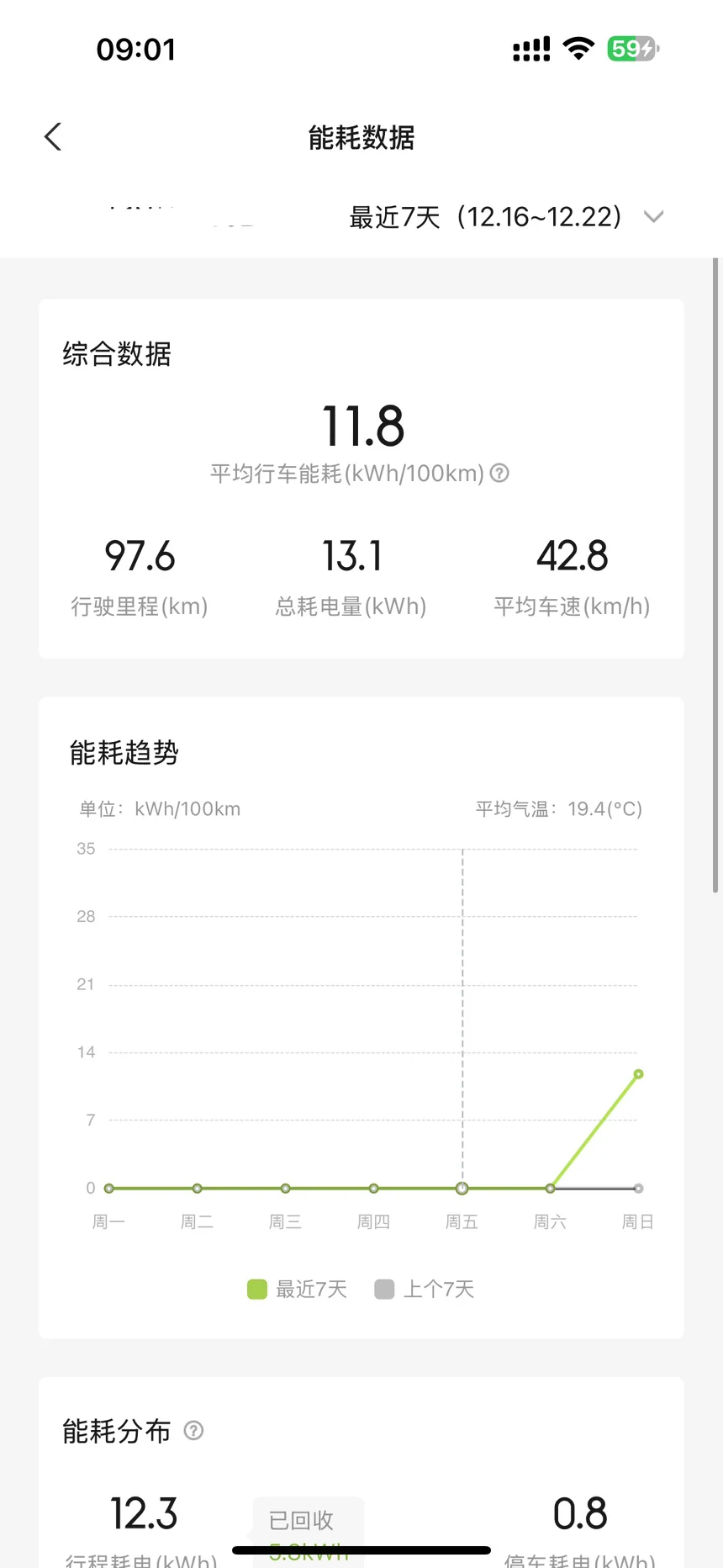Tap the help icon next to 平均行车能耗
This screenshot has width=723, height=1568.
tap(499, 473)
